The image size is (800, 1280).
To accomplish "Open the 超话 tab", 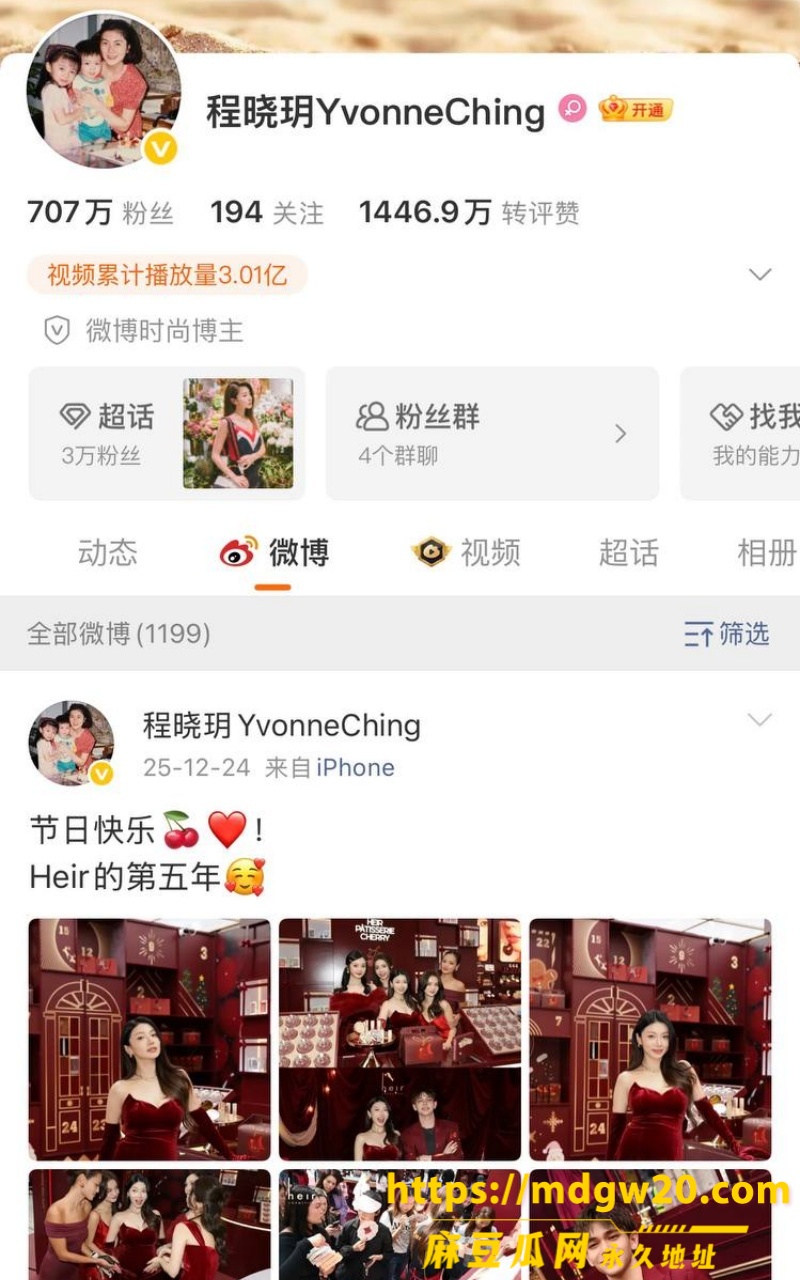I will pyautogui.click(x=629, y=553).
